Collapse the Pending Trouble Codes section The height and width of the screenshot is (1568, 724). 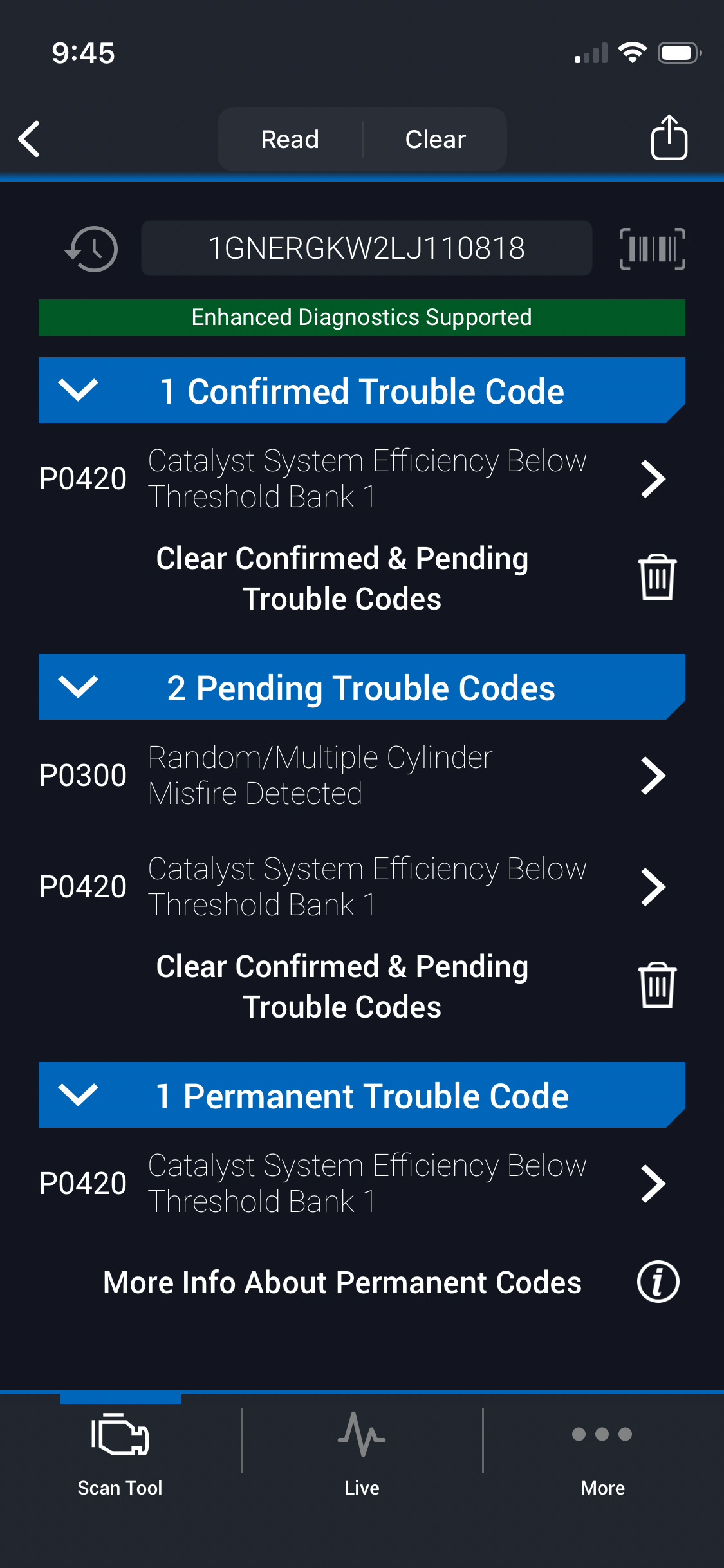point(78,687)
